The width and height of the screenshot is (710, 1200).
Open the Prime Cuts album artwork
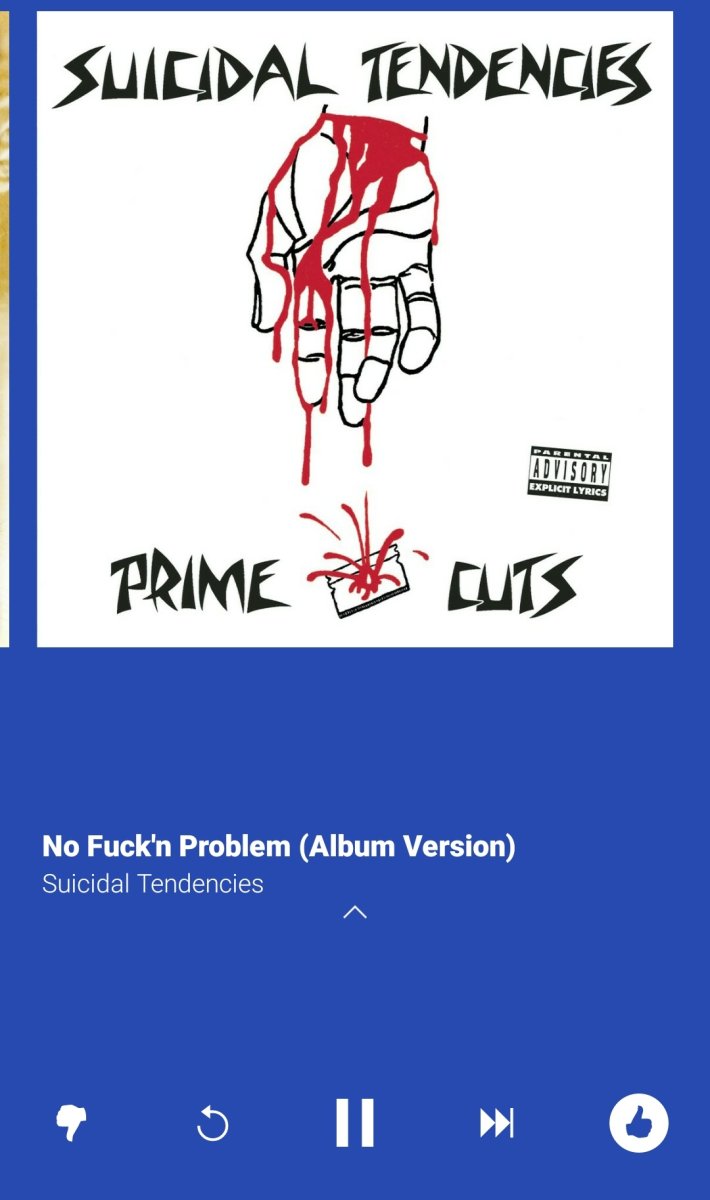355,329
